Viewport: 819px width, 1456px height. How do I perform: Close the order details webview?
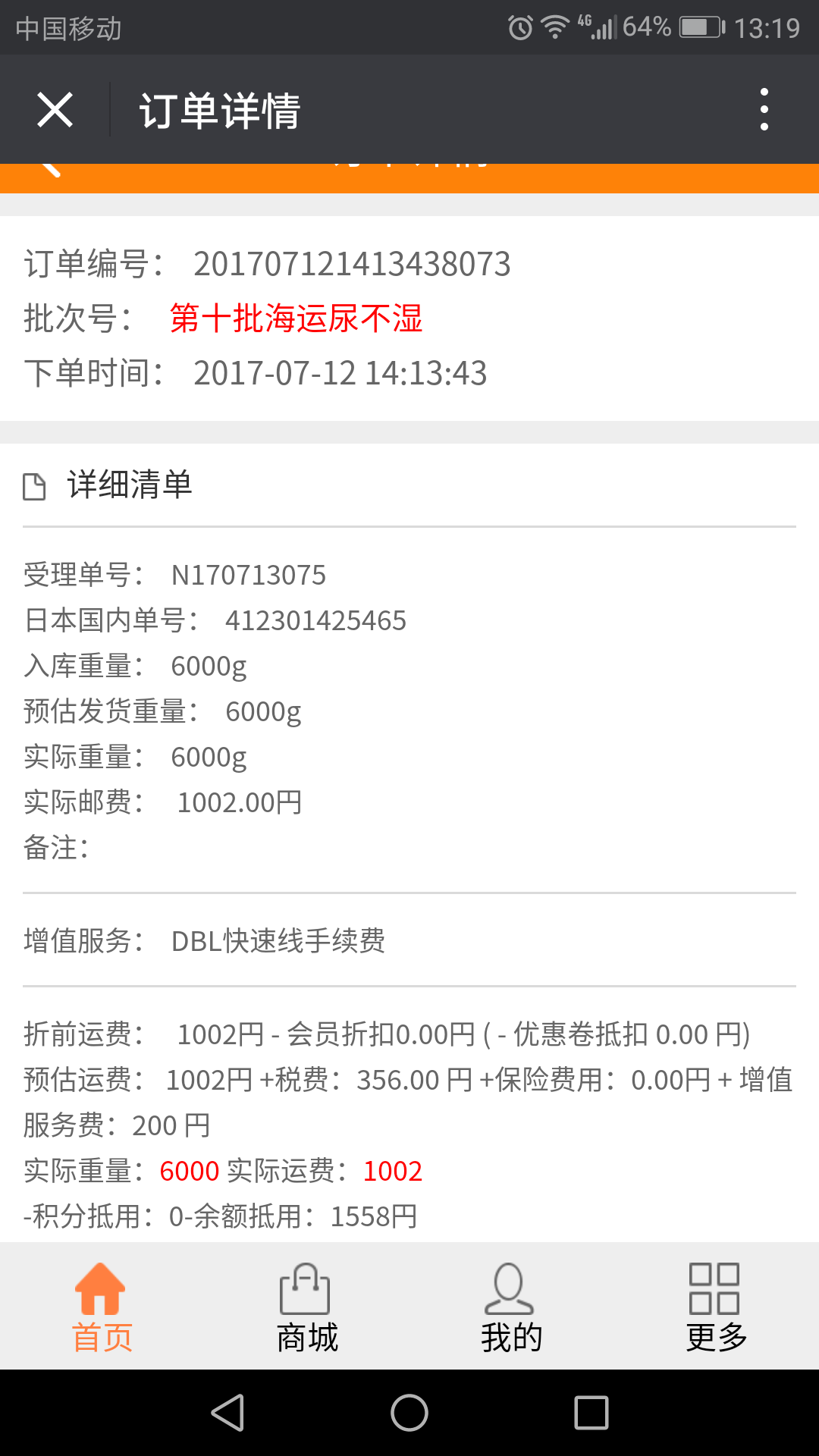[55, 110]
